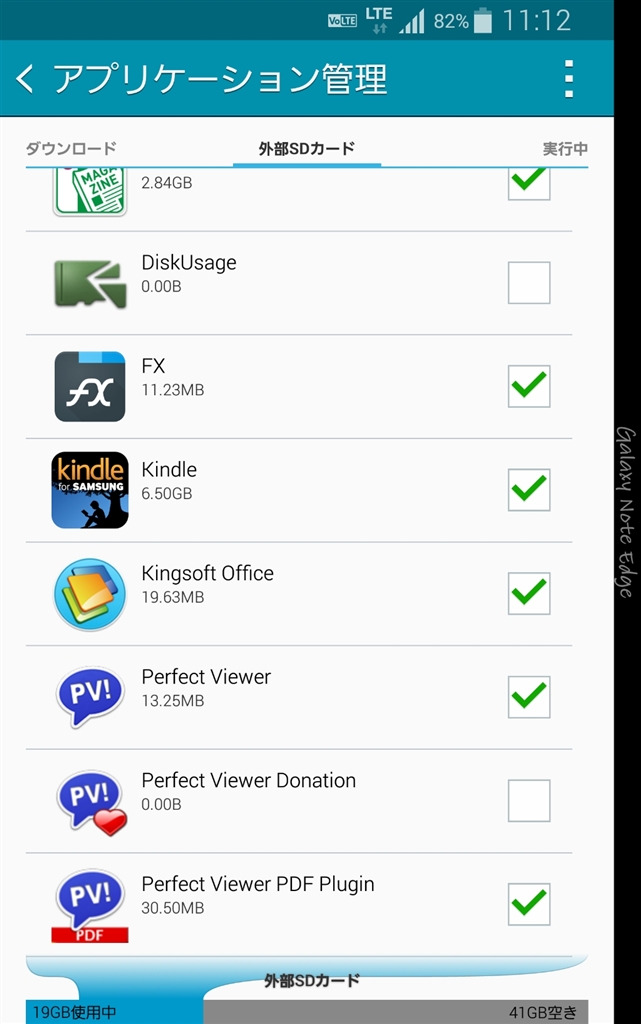This screenshot has height=1024, width=641.
Task: Uncheck Kingsoft Office checkbox
Action: tap(529, 594)
